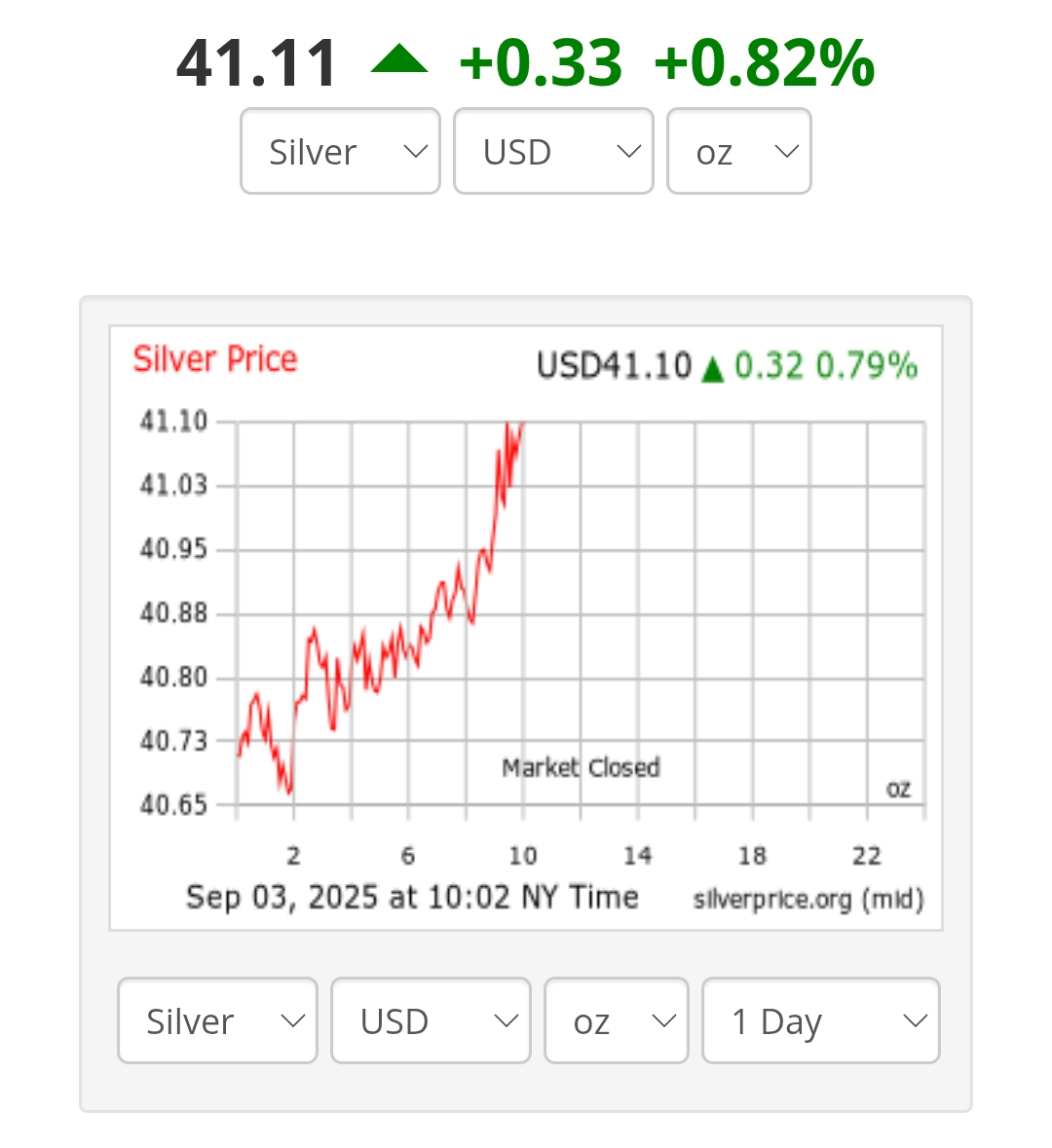1052x1148 pixels.
Task: Change the 1 Day time range
Action: coord(820,1020)
